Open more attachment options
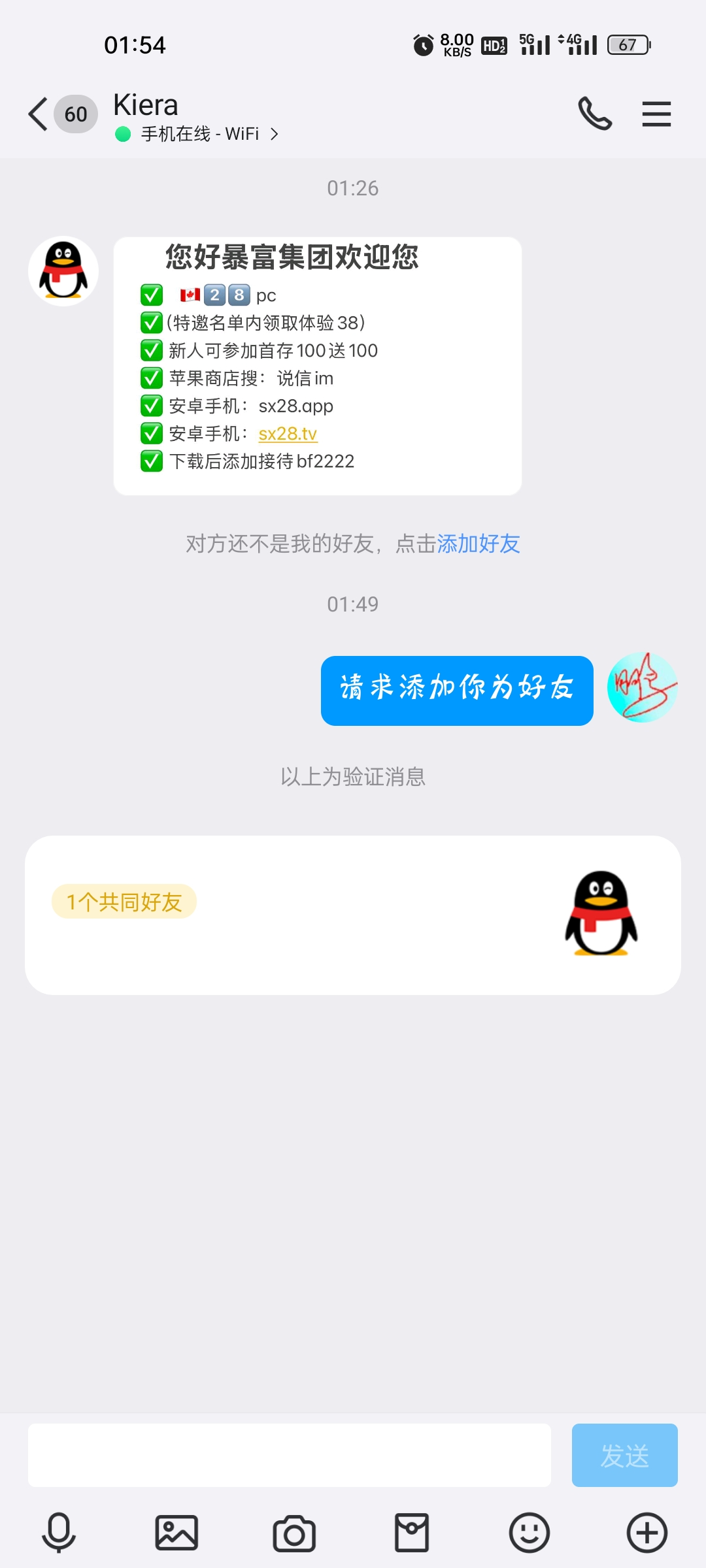Screen dimensions: 706x1568 647,1532
